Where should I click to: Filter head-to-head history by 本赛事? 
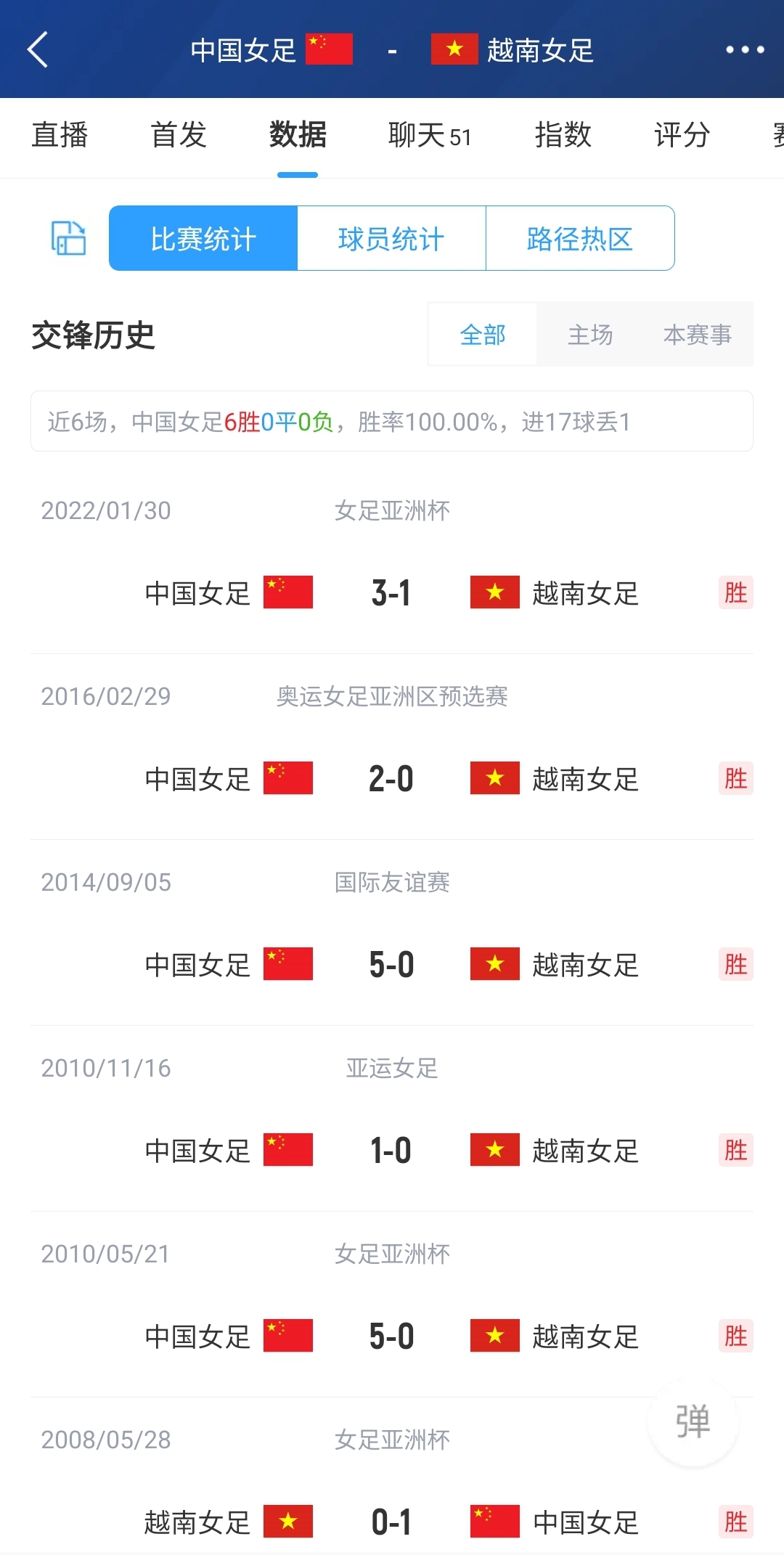tap(698, 334)
